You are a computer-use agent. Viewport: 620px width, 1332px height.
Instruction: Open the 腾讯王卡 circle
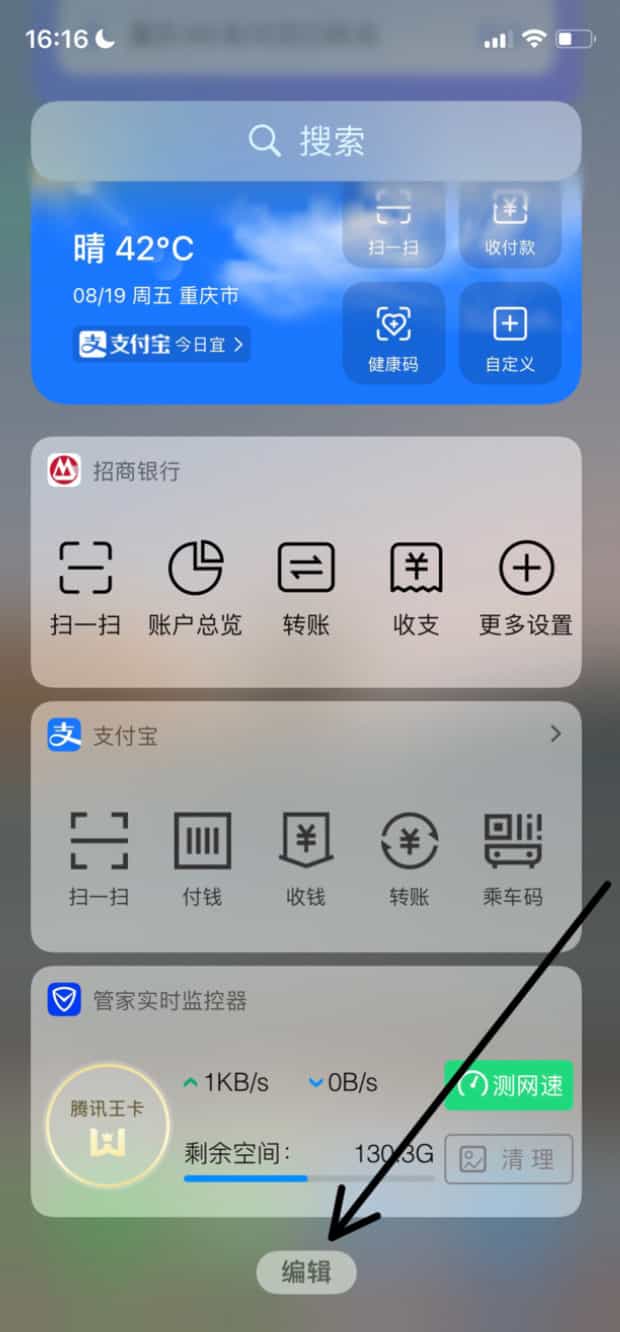[104, 1125]
